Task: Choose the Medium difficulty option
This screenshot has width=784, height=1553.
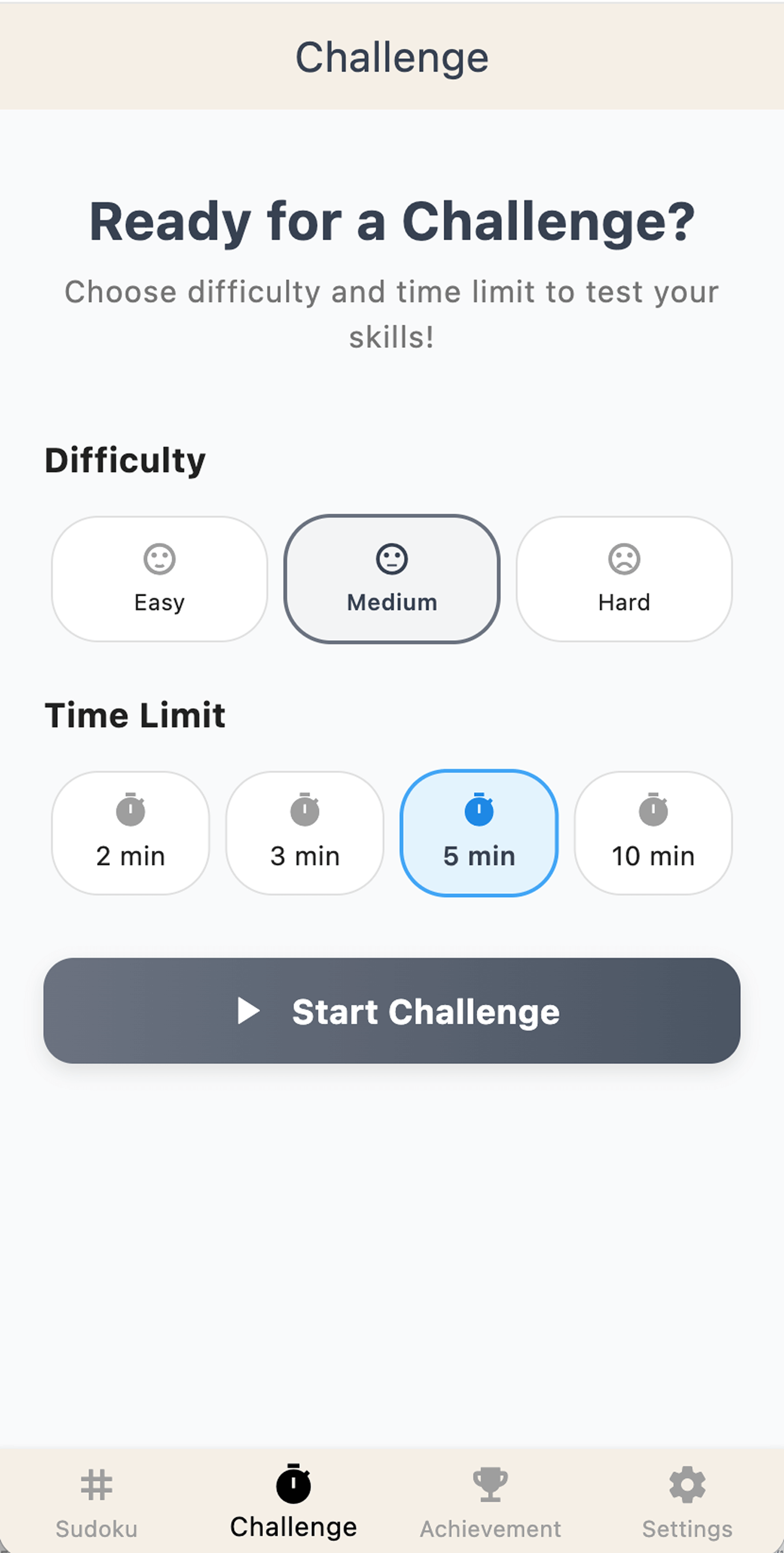Action: tap(392, 579)
